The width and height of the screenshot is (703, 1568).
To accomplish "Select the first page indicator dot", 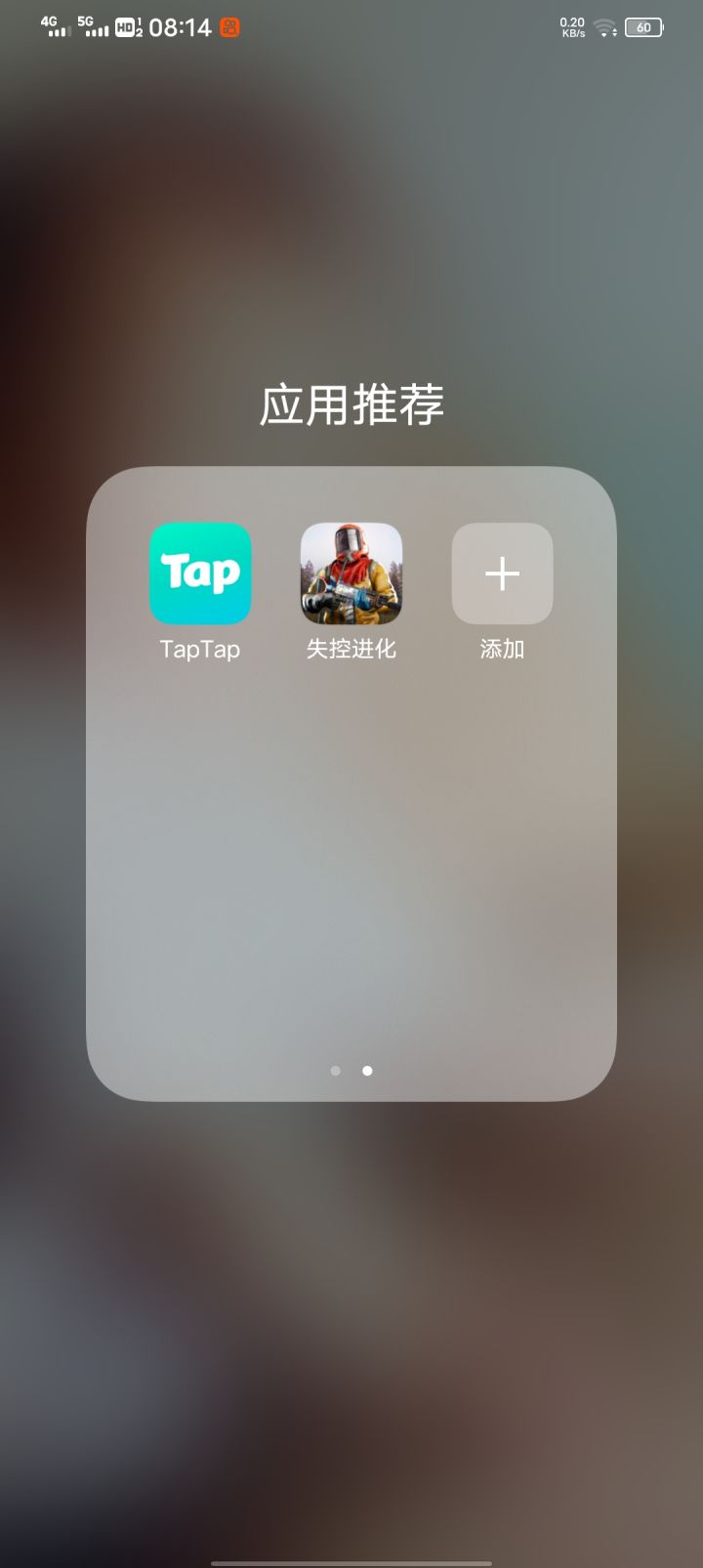I will [335, 1071].
